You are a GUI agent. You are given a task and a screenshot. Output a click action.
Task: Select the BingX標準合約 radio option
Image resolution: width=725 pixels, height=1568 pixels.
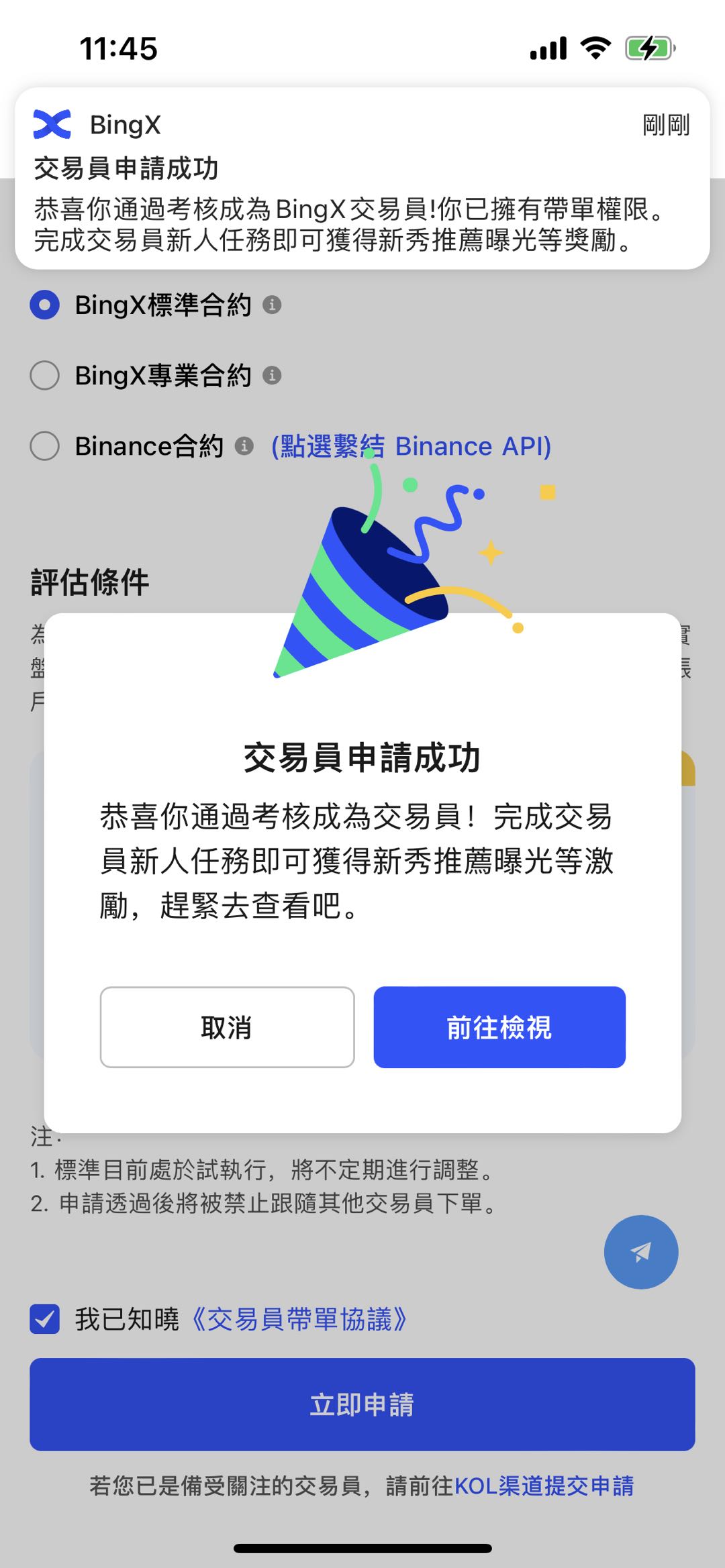pyautogui.click(x=45, y=305)
